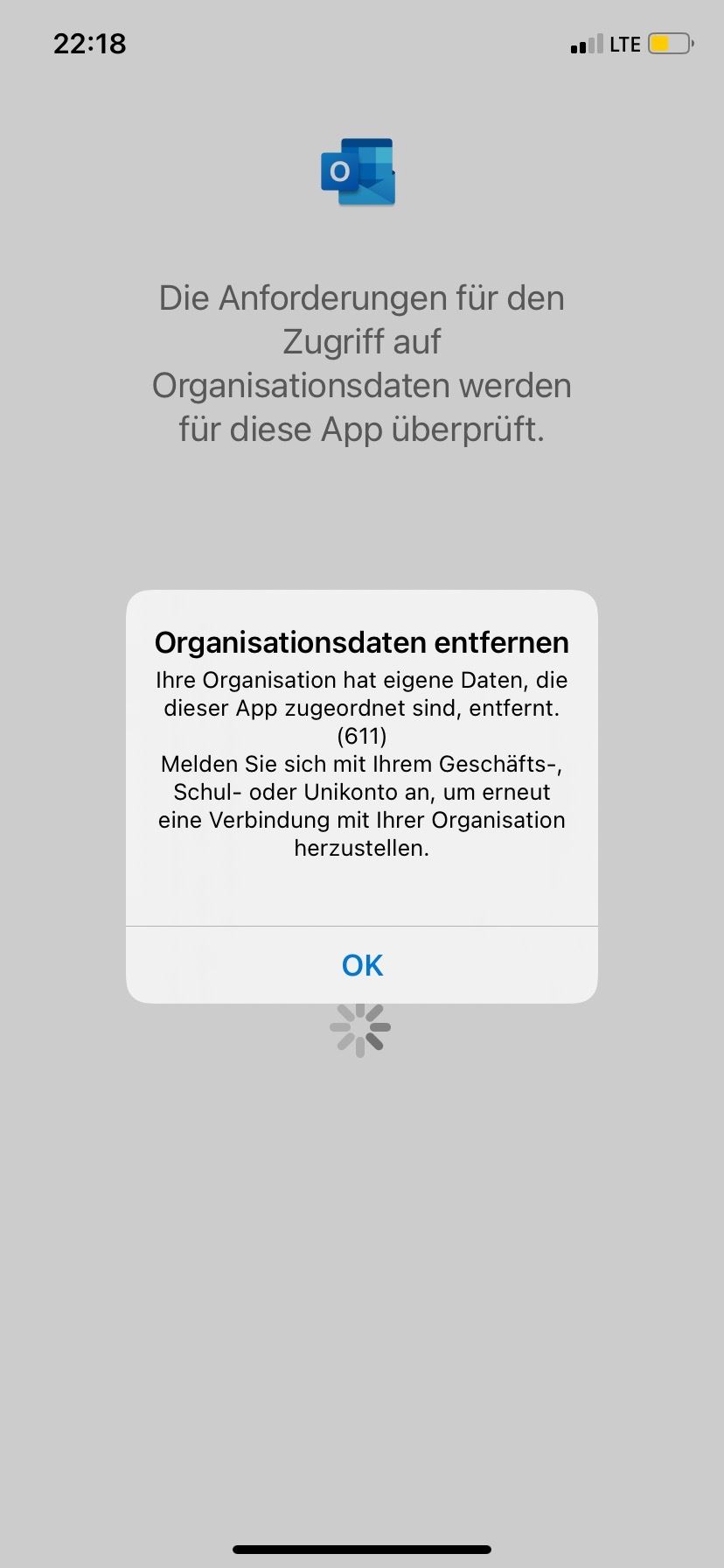
Task: Select the LTE network status label
Action: coord(626,43)
